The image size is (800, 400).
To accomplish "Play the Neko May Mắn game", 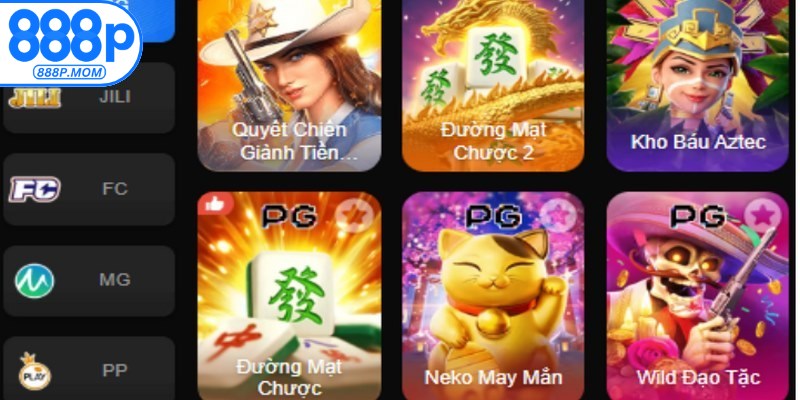I will pyautogui.click(x=492, y=300).
